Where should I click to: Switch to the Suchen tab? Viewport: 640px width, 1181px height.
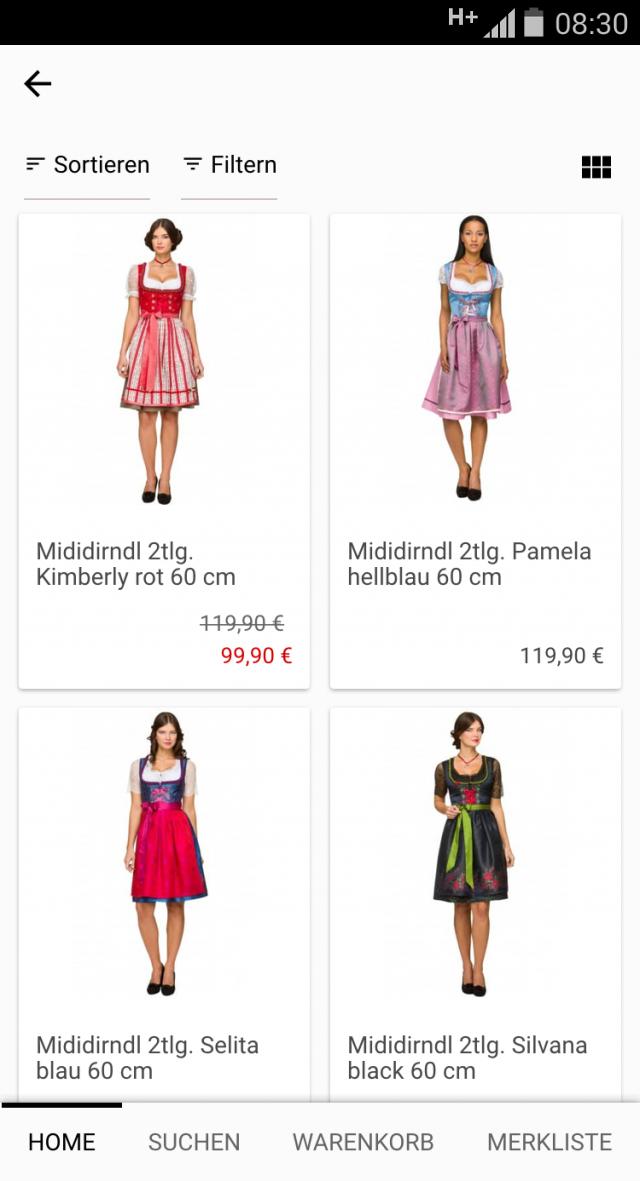coord(194,1142)
